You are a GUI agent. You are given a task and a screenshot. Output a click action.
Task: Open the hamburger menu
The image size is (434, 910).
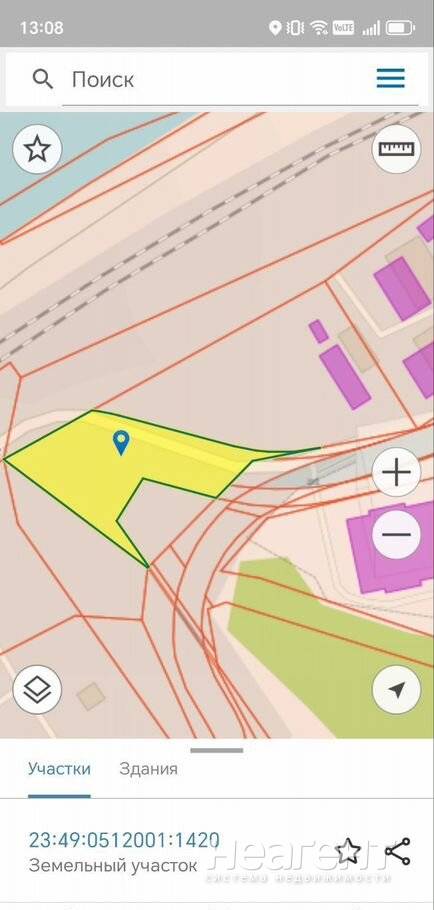point(390,78)
